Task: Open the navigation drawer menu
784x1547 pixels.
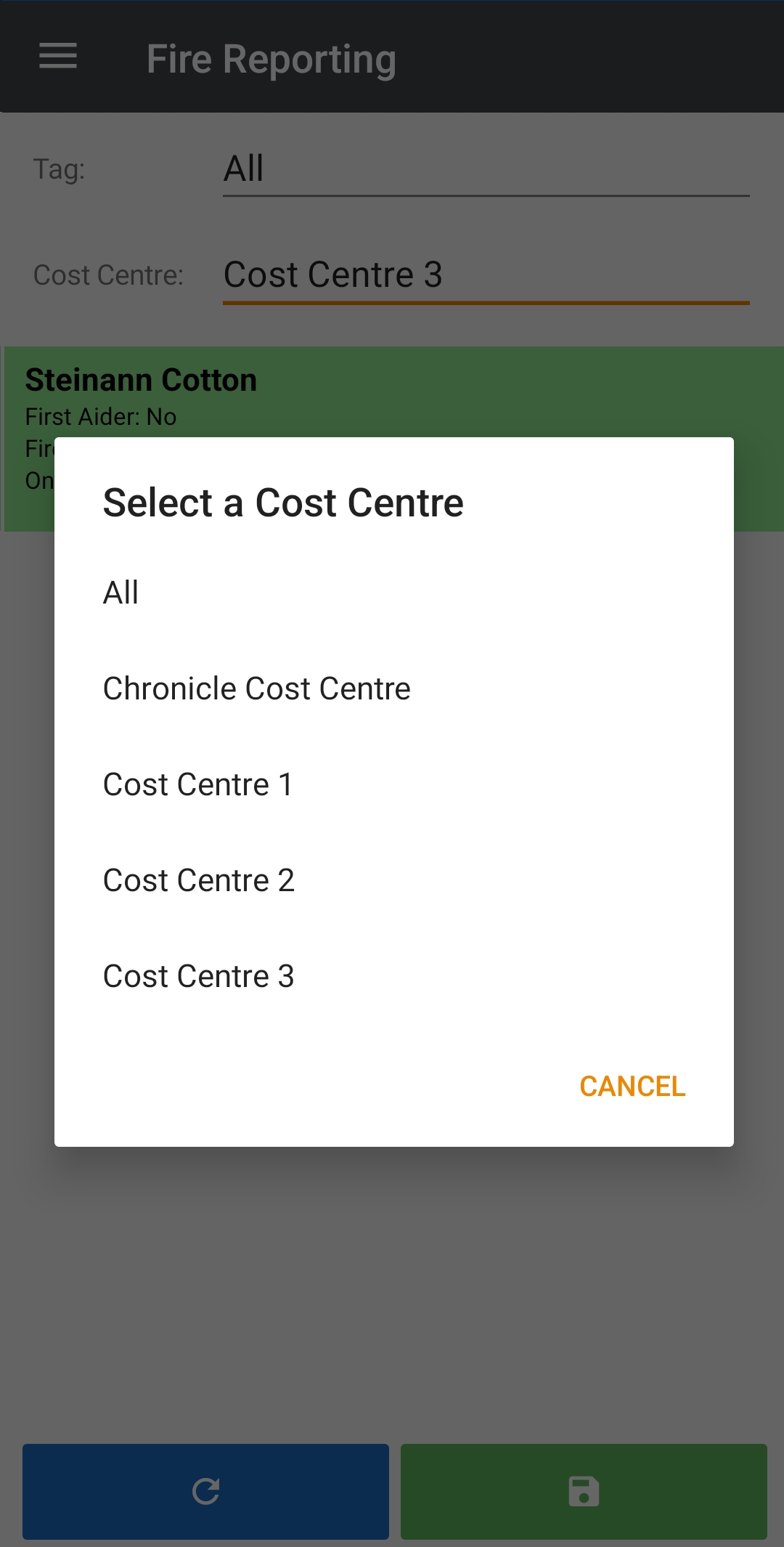Action: pos(58,57)
